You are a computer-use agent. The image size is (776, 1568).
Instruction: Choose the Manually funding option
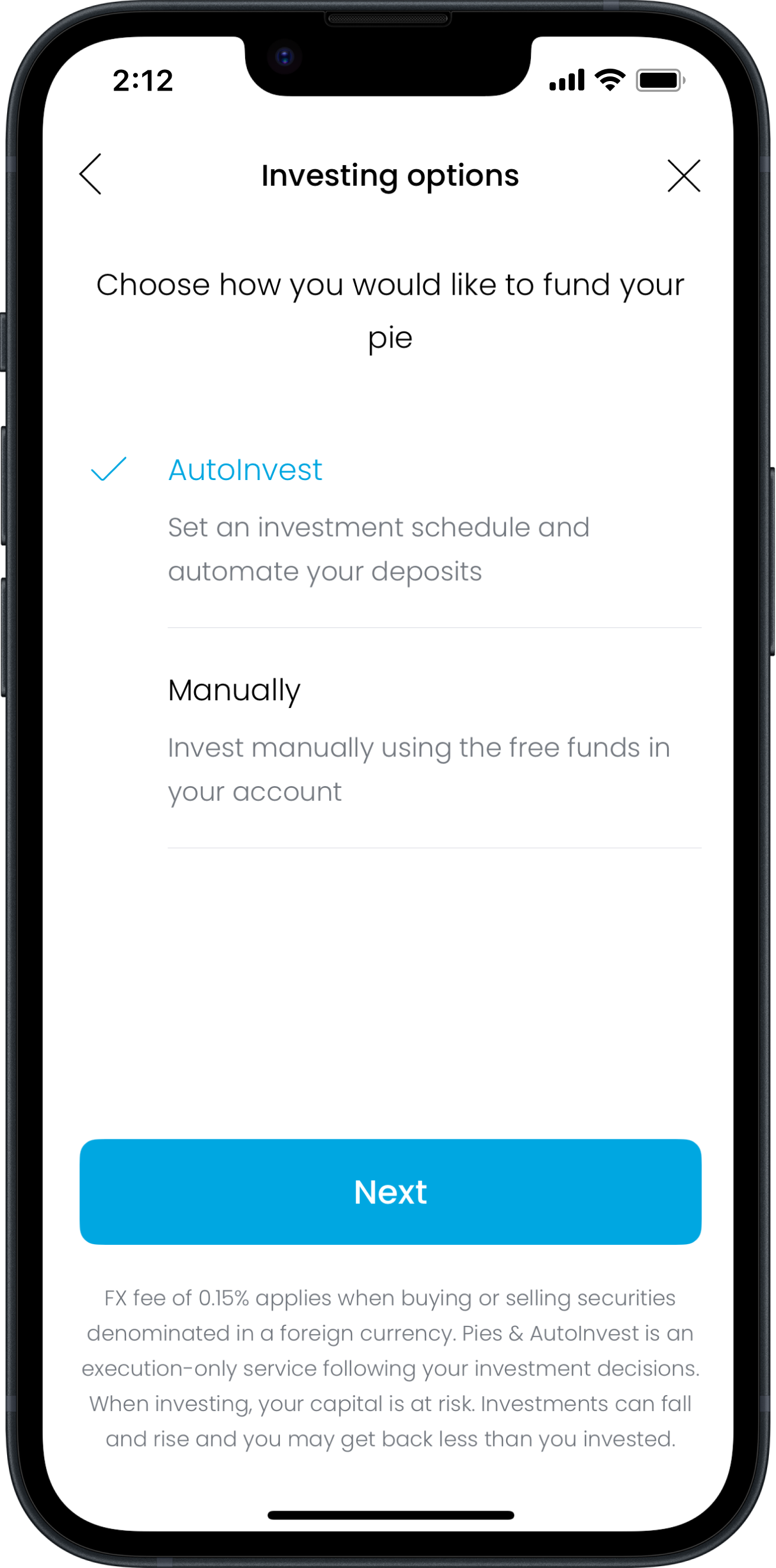(234, 690)
